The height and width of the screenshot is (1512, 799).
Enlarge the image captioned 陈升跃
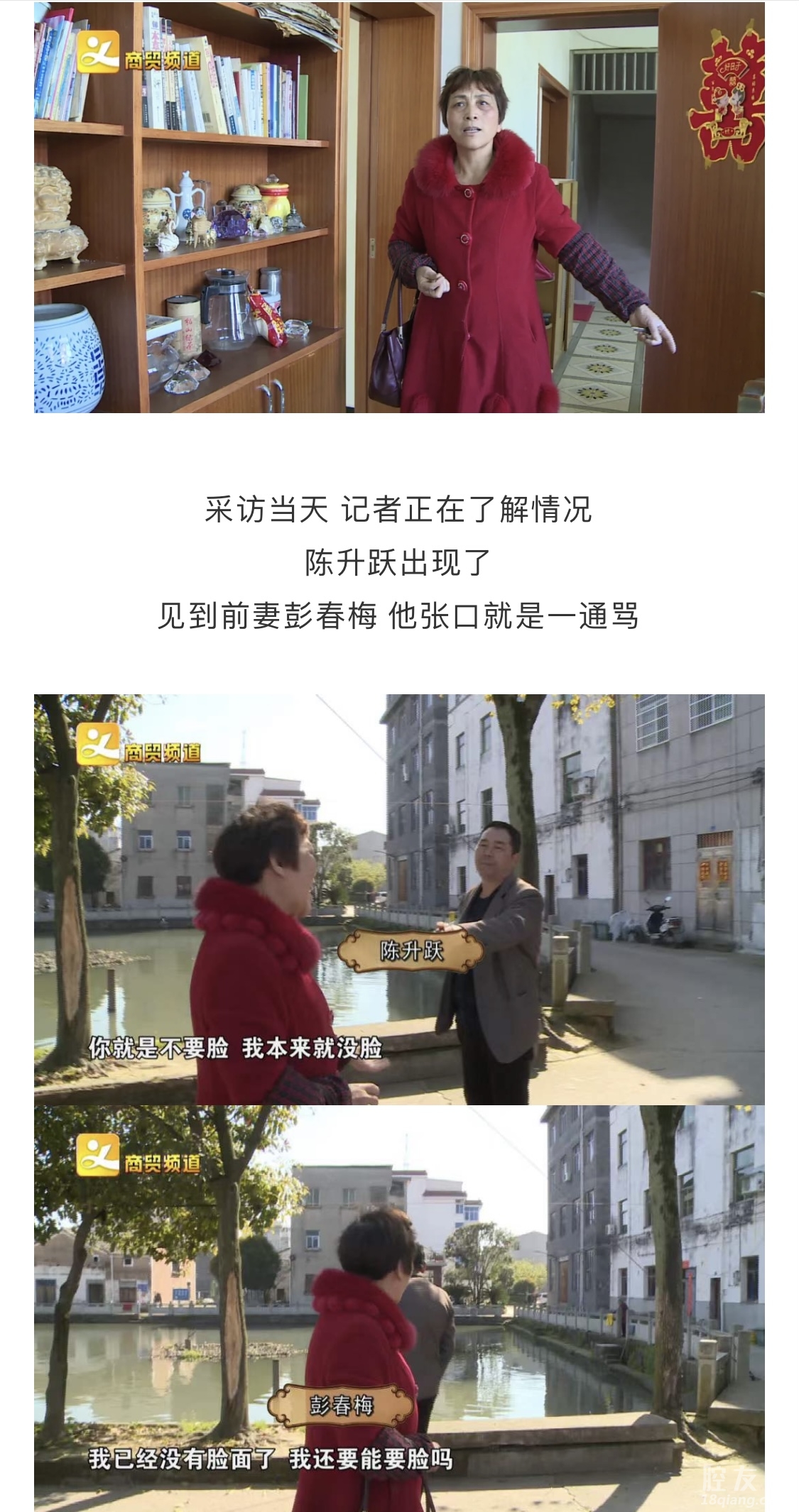399,899
